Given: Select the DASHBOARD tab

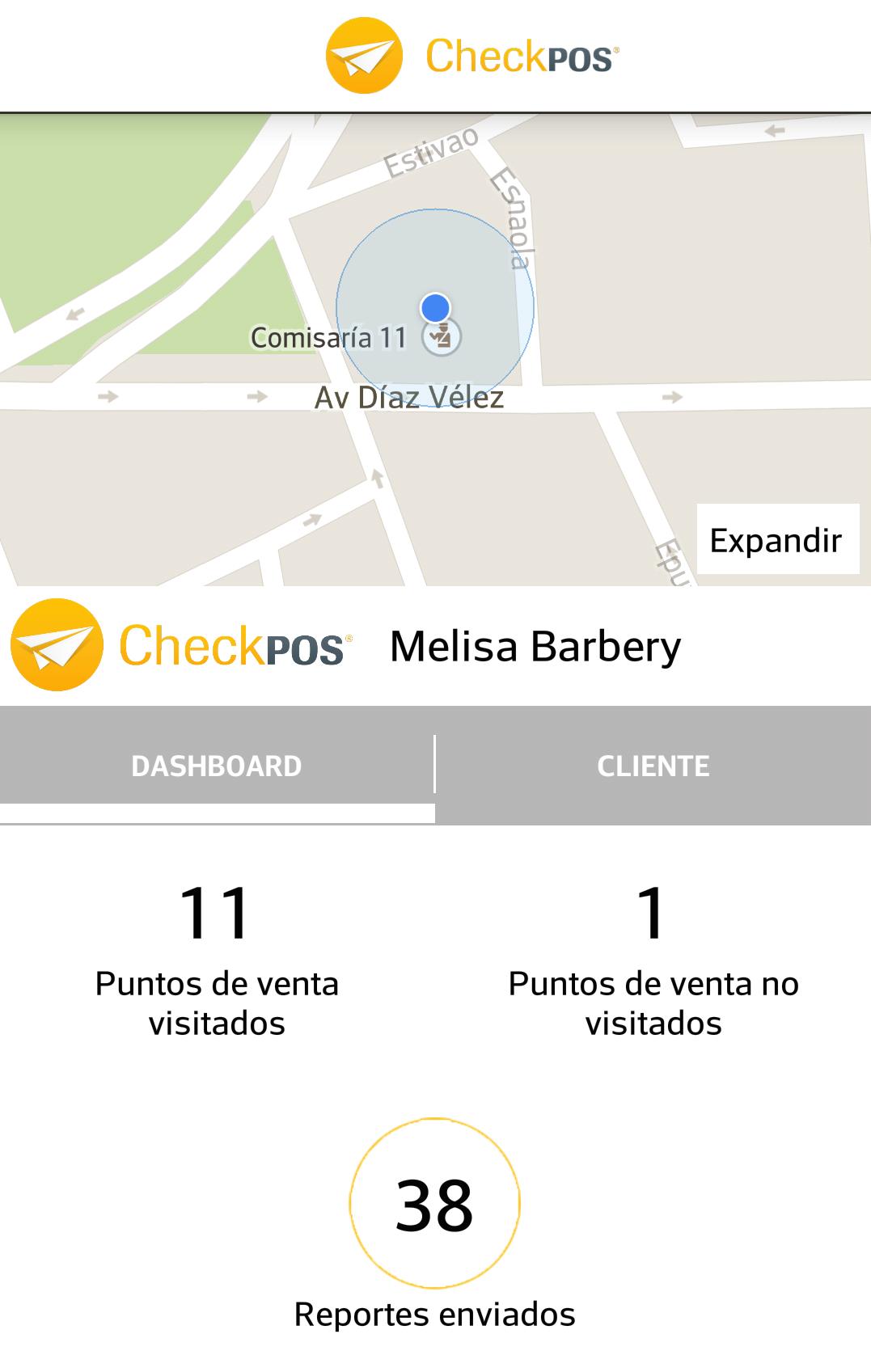Looking at the screenshot, I should [x=217, y=764].
